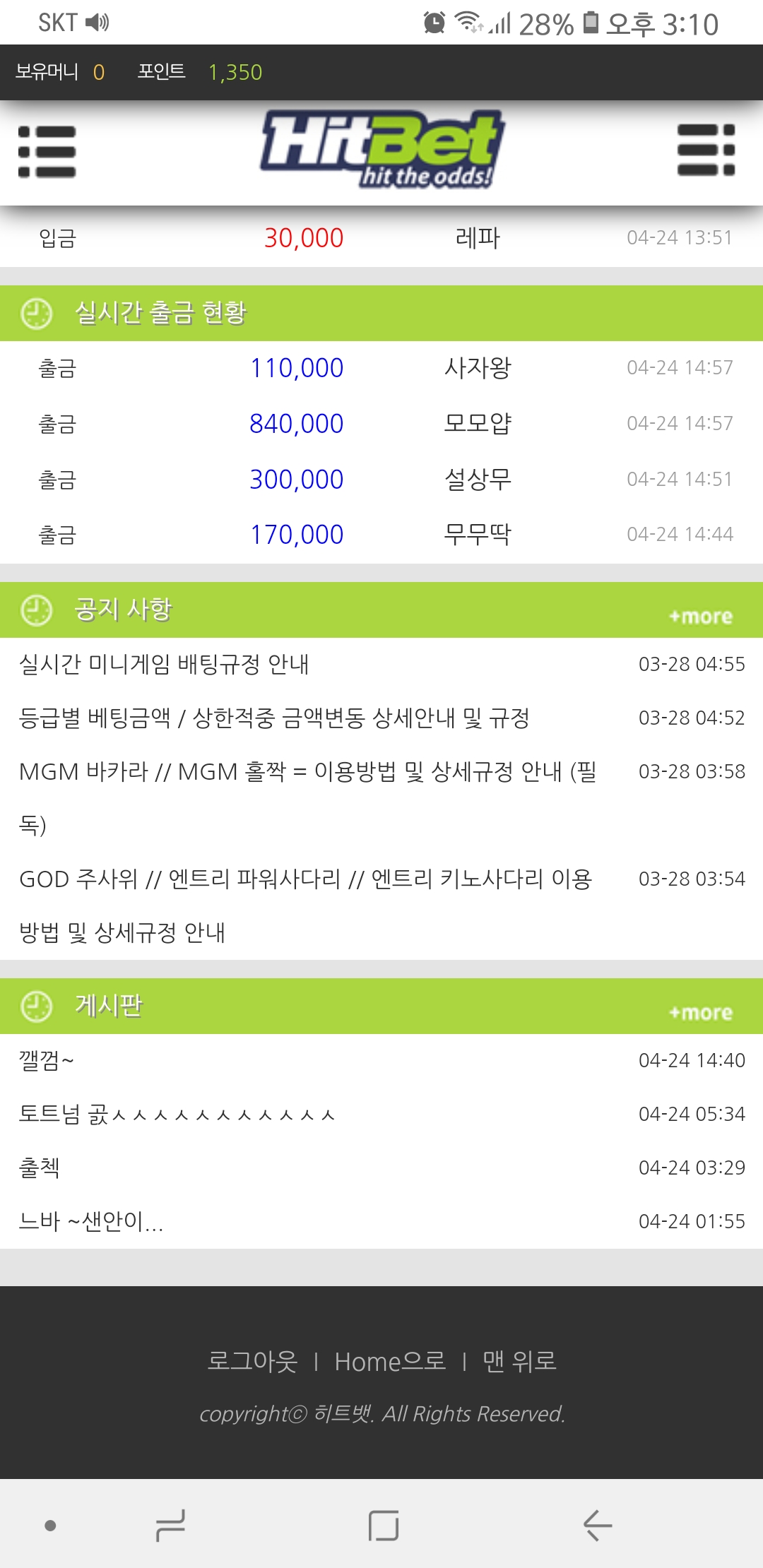The height and width of the screenshot is (1568, 763).
Task: Open the right side menu
Action: pos(706,150)
